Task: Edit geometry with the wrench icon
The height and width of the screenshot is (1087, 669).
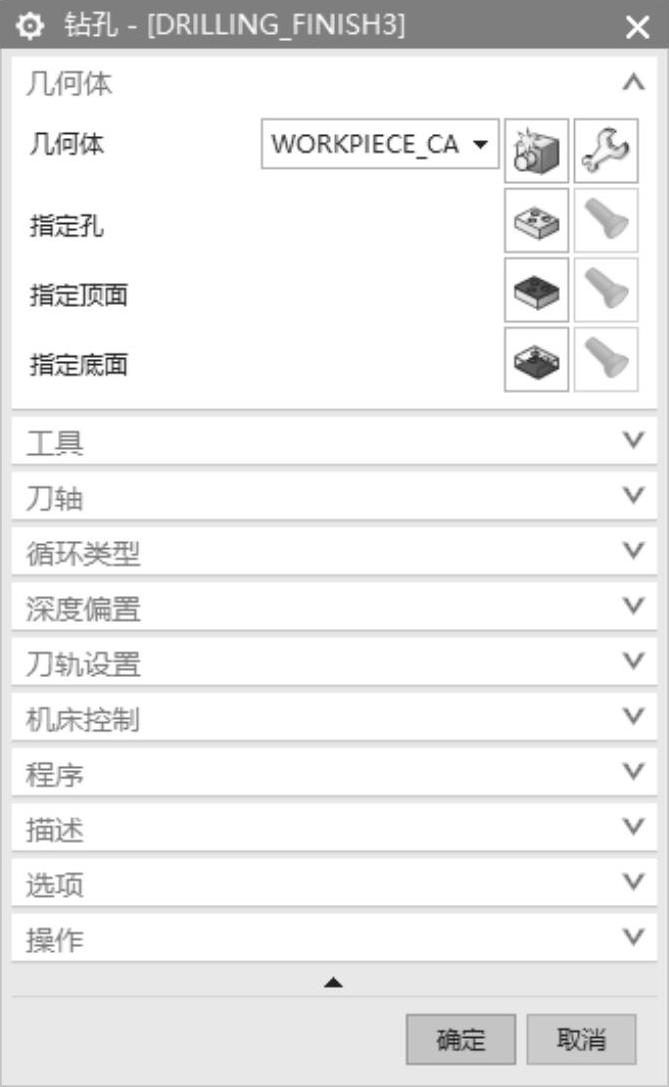Action: click(607, 150)
